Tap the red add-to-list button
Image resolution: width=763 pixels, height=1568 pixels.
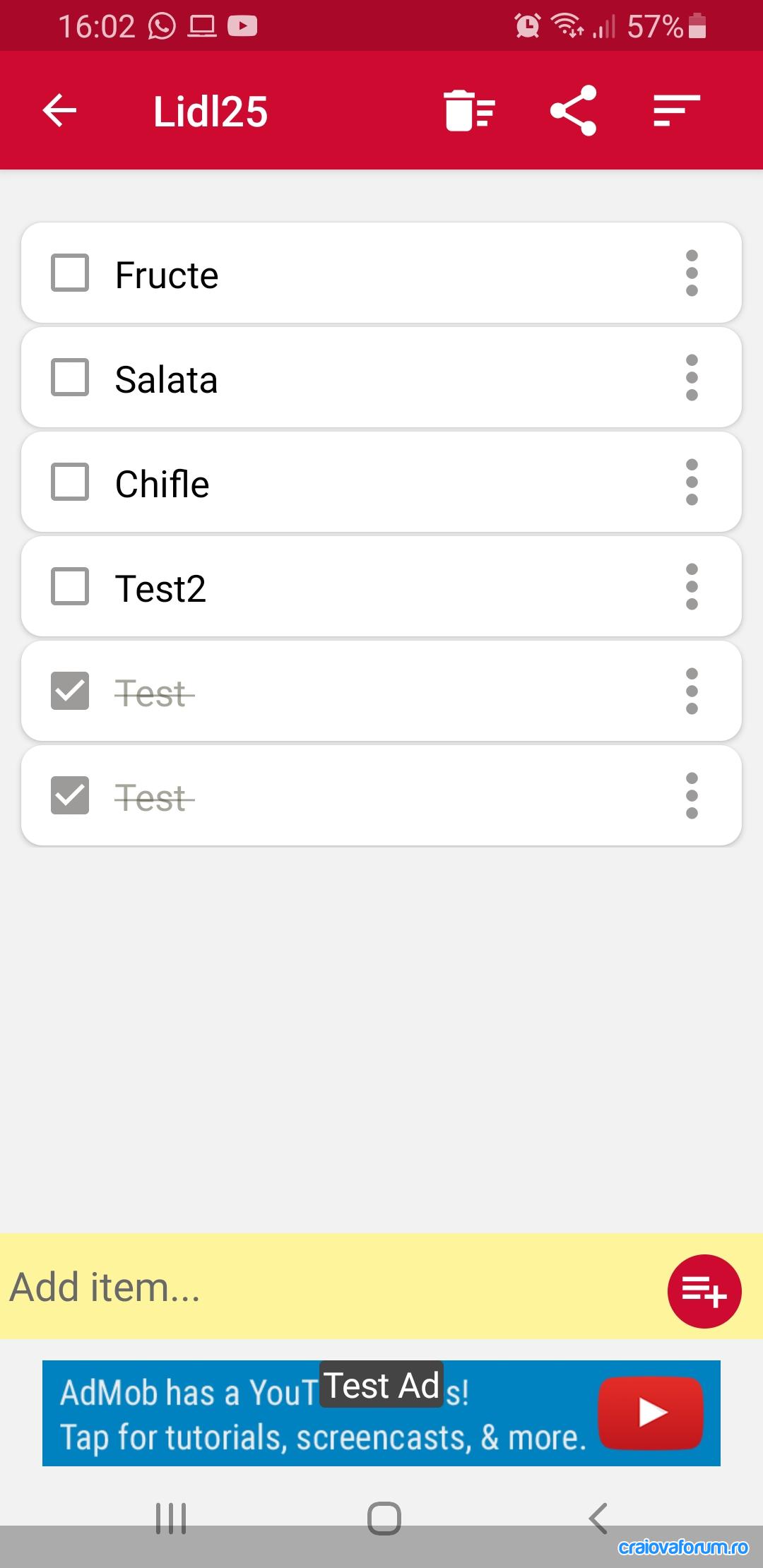pos(704,1292)
